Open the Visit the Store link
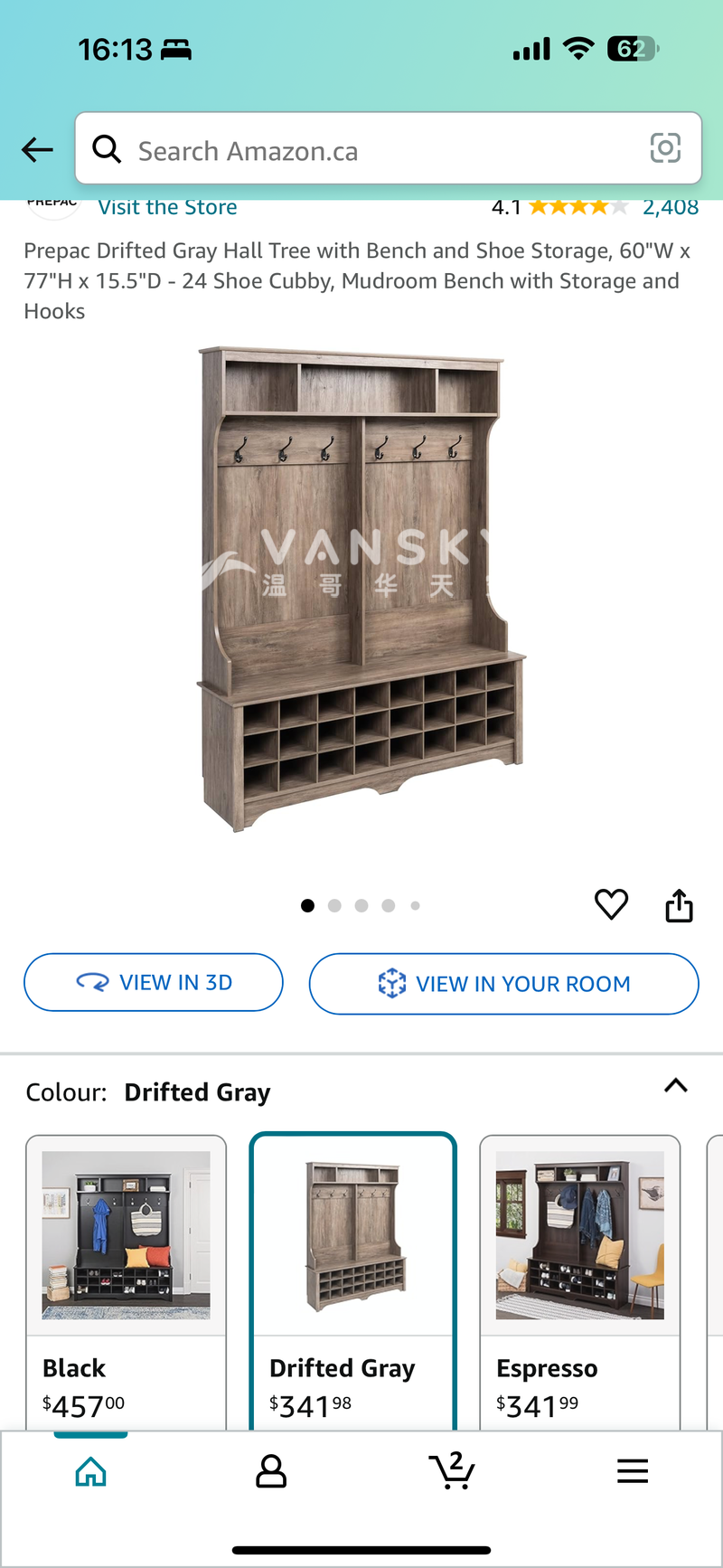Image resolution: width=723 pixels, height=1568 pixels. 167,207
